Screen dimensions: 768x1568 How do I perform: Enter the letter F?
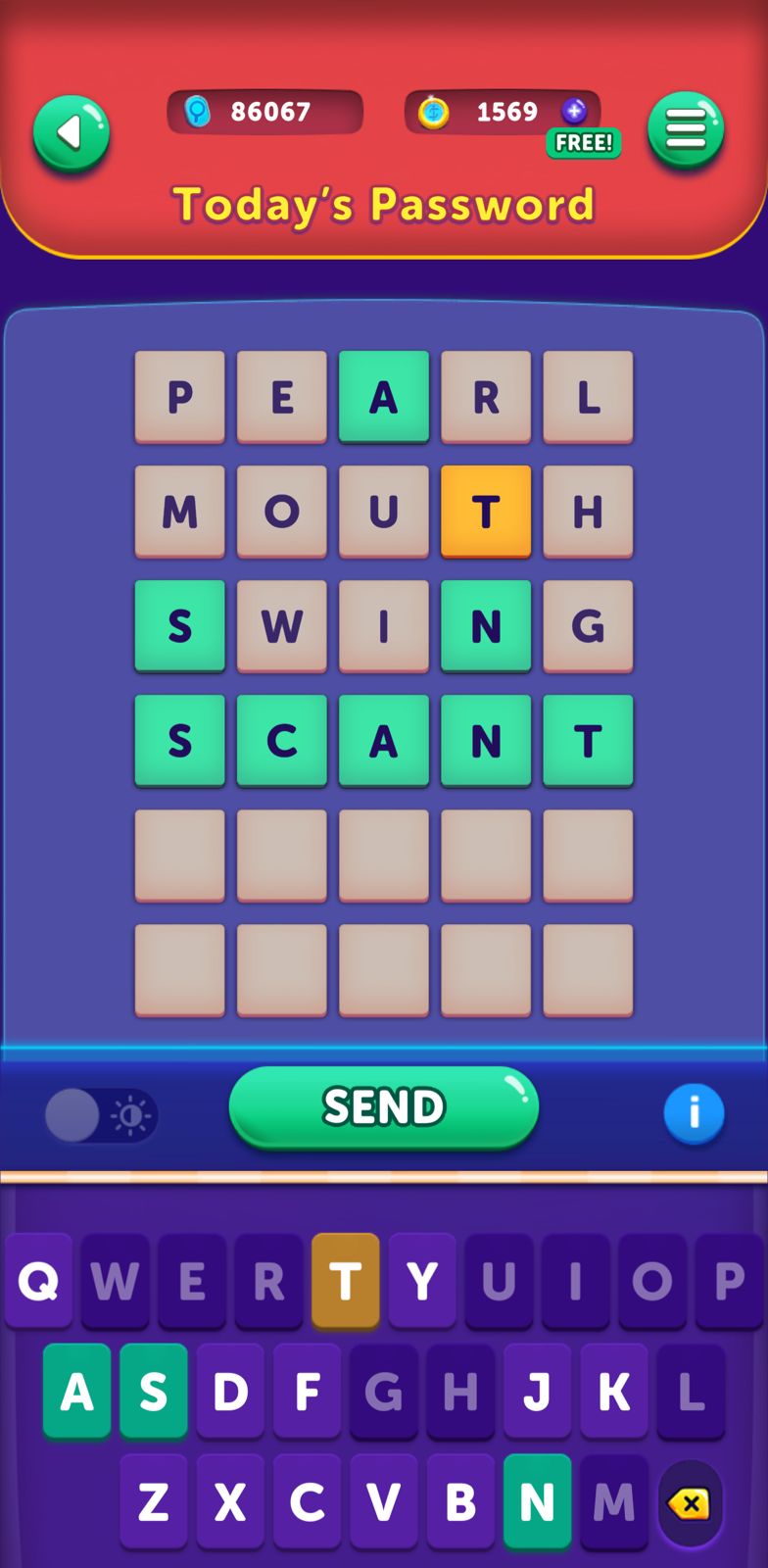point(307,1391)
